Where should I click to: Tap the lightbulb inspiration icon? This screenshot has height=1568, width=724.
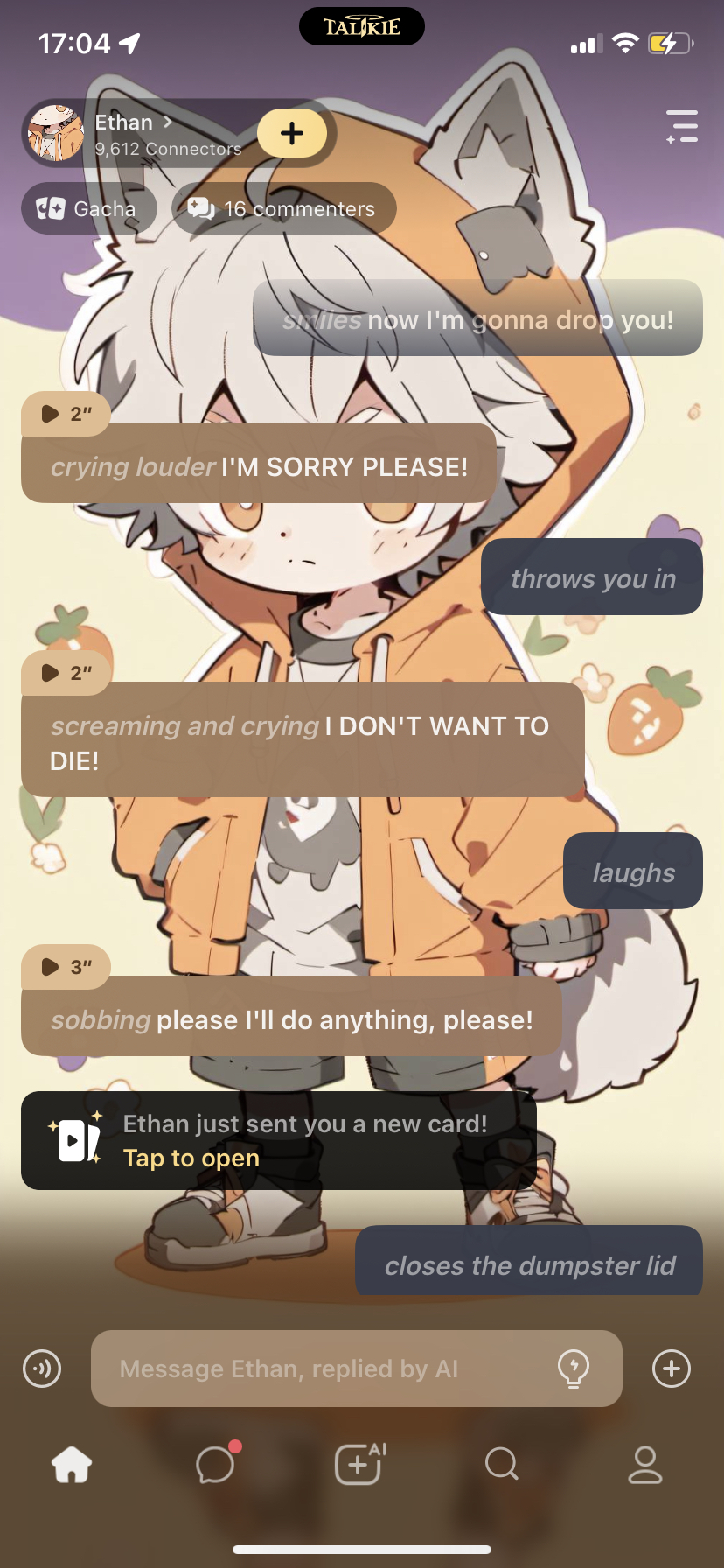[574, 1368]
